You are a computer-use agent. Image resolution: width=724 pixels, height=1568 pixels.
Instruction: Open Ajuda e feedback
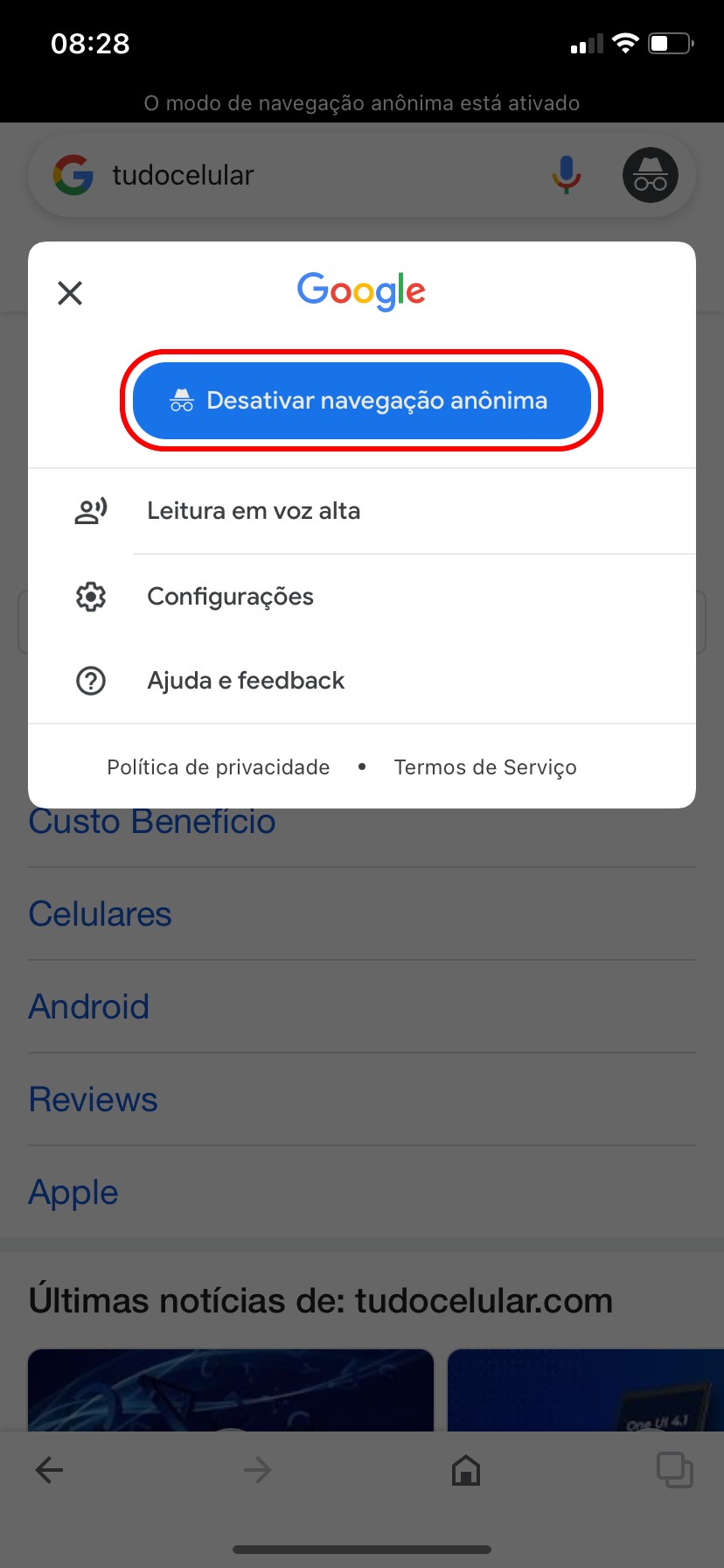pyautogui.click(x=246, y=681)
